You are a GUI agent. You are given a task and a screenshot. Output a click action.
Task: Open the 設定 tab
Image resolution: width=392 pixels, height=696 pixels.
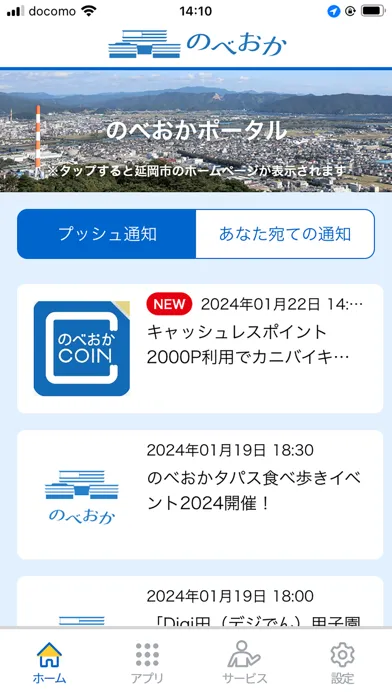coord(342,662)
